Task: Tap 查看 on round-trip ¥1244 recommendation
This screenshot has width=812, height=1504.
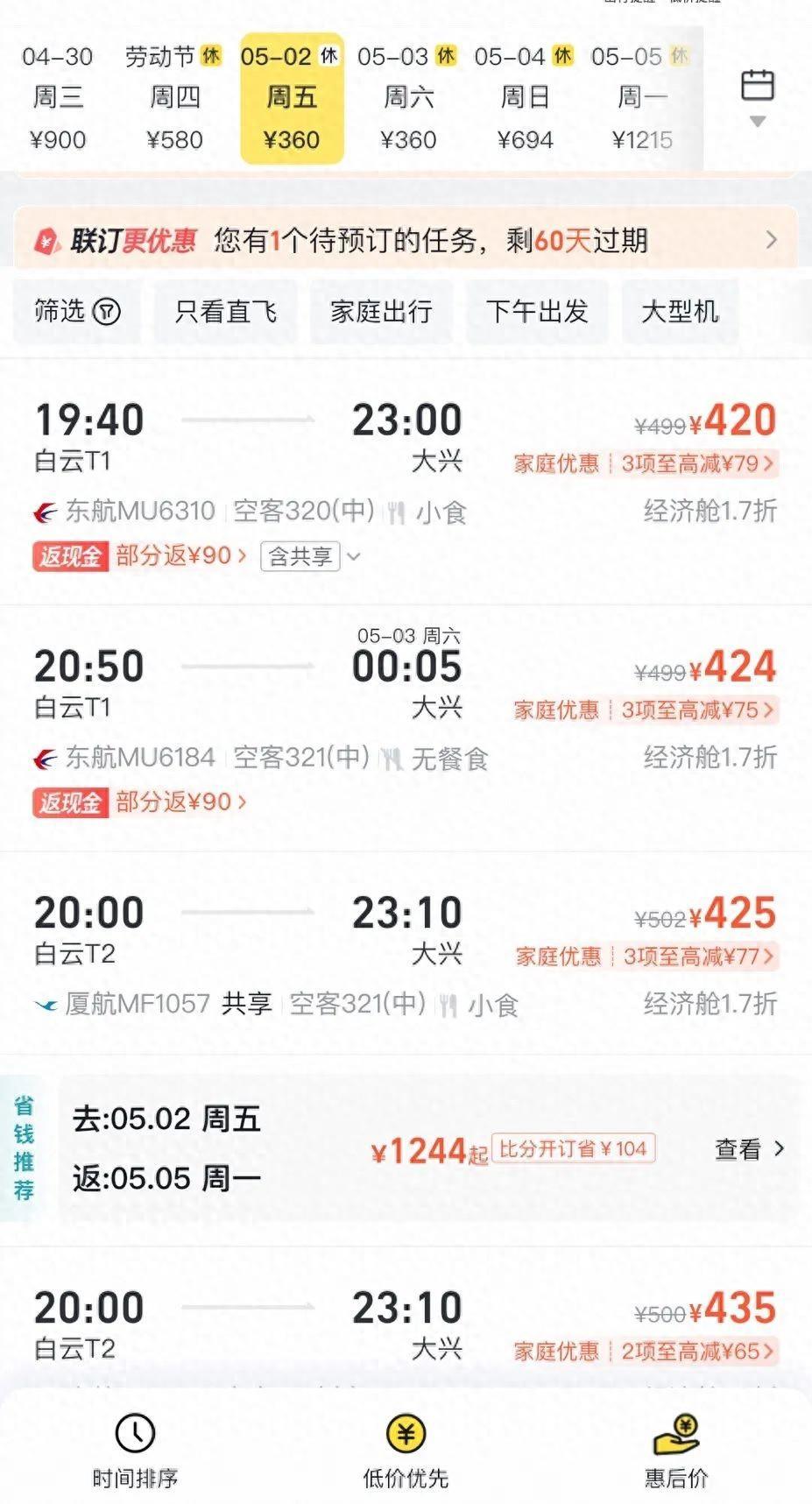Action: pyautogui.click(x=749, y=1148)
